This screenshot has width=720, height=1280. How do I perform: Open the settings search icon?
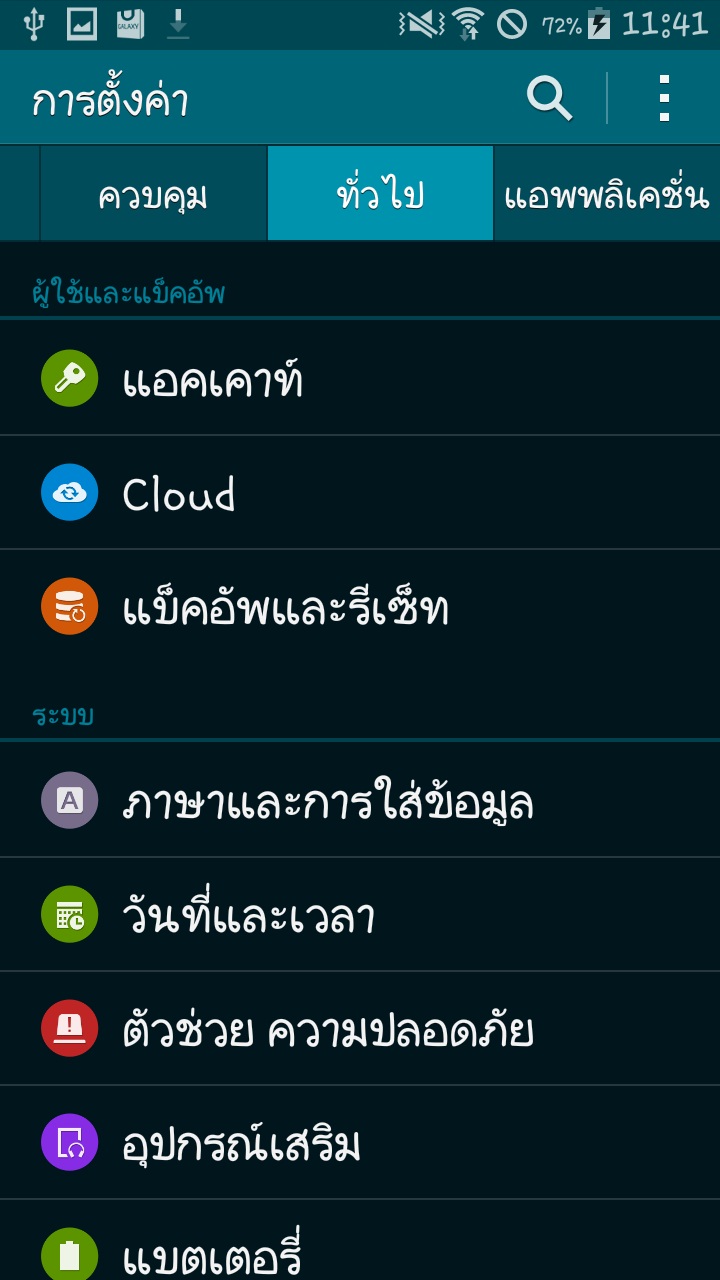[x=549, y=99]
